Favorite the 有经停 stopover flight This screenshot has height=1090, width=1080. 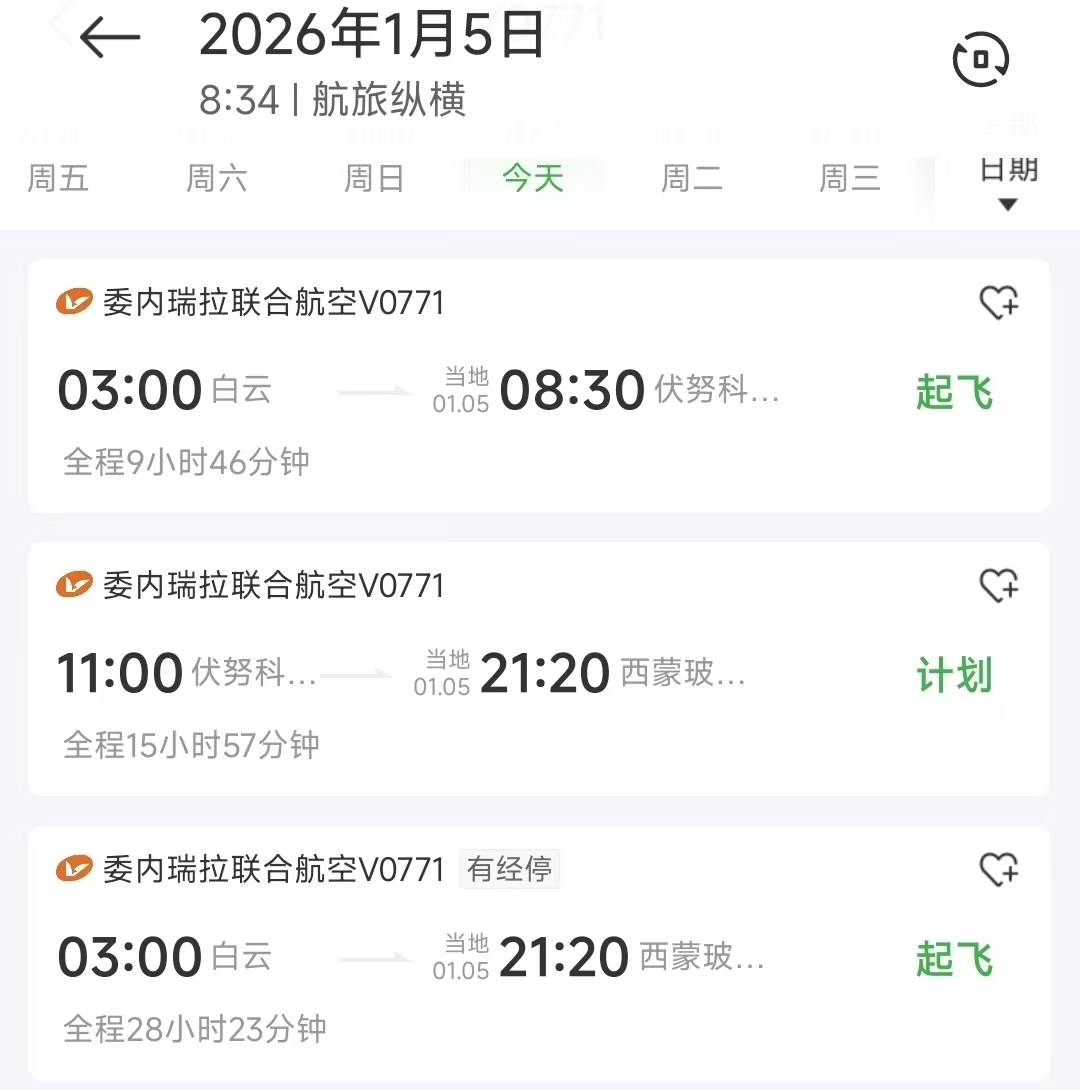(x=998, y=869)
